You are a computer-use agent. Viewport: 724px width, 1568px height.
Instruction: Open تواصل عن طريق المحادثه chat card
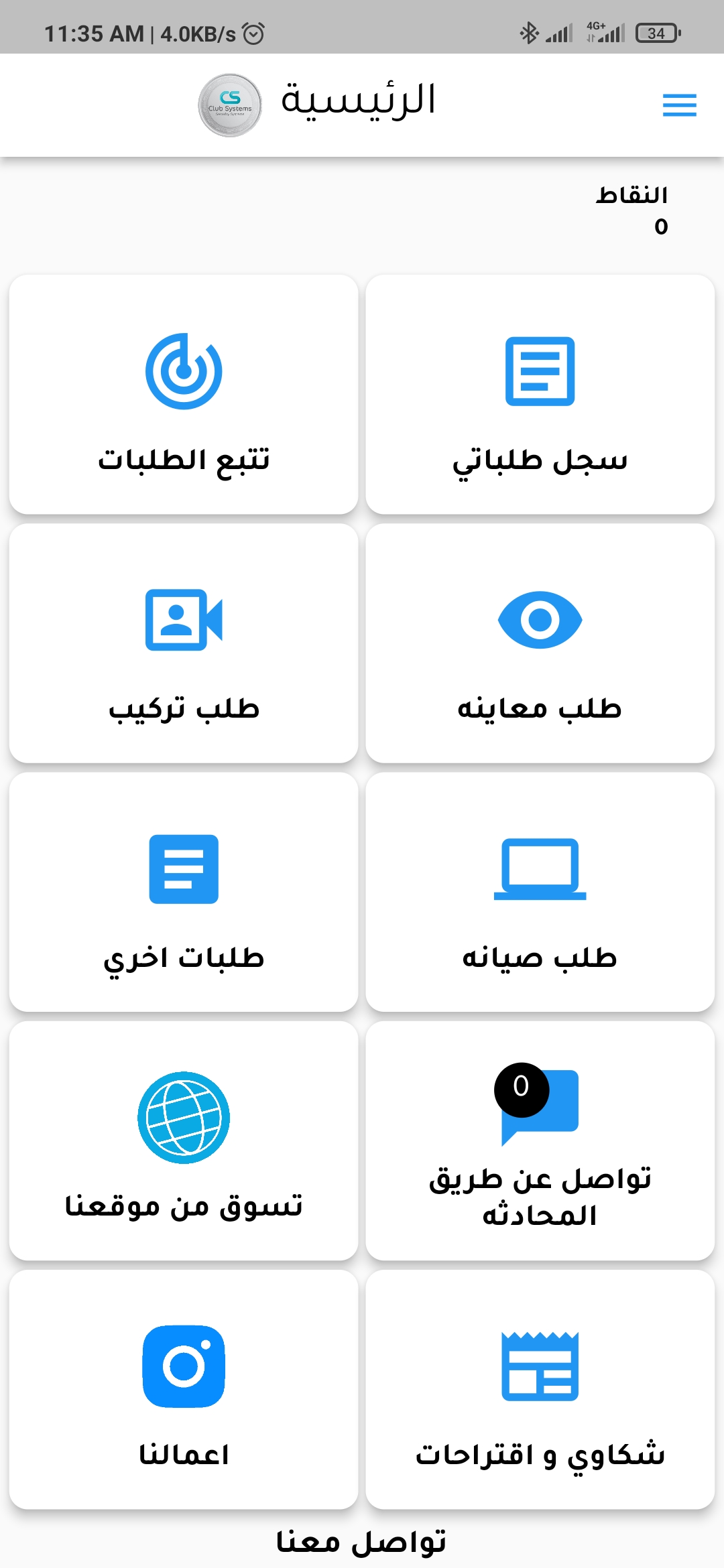[540, 1140]
